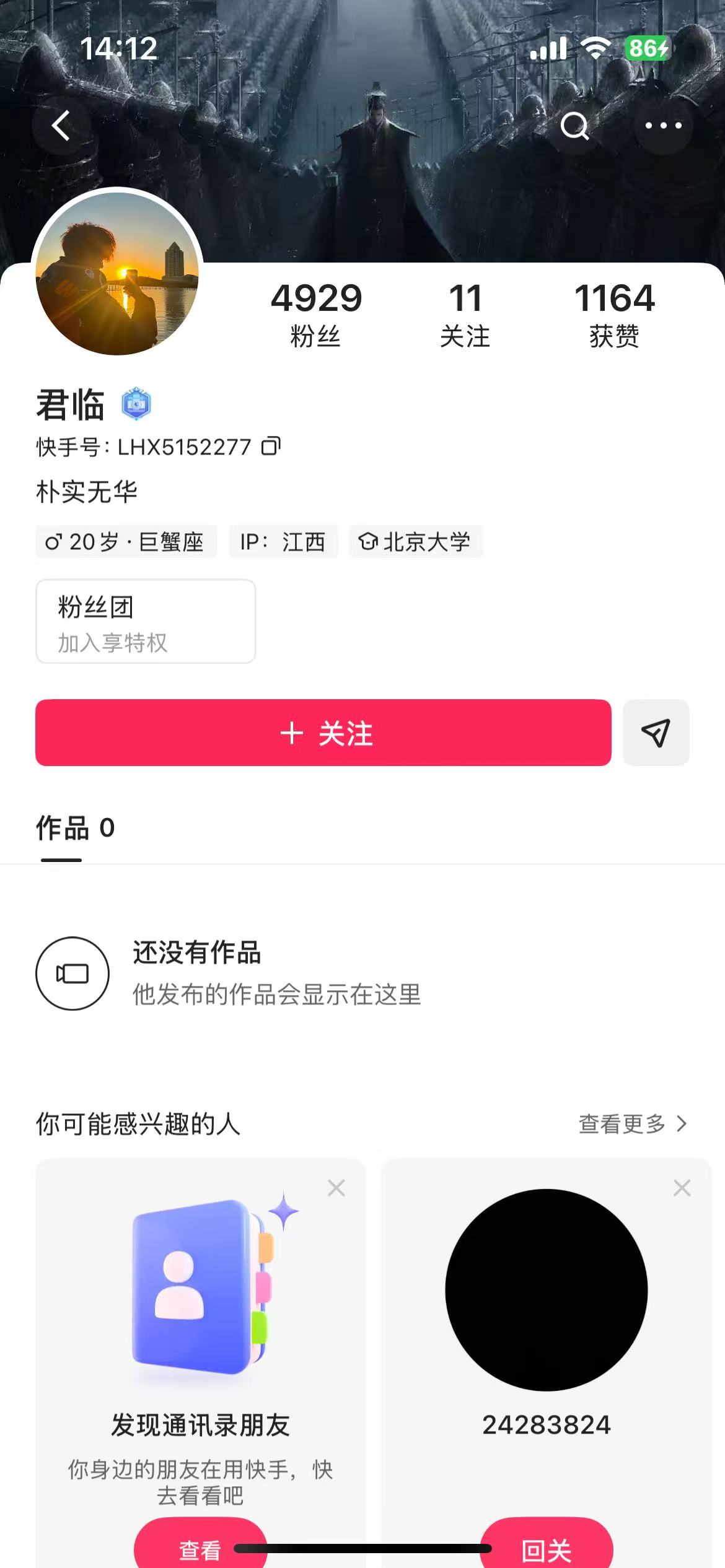Open search on this profile
The height and width of the screenshot is (1568, 725).
574,126
